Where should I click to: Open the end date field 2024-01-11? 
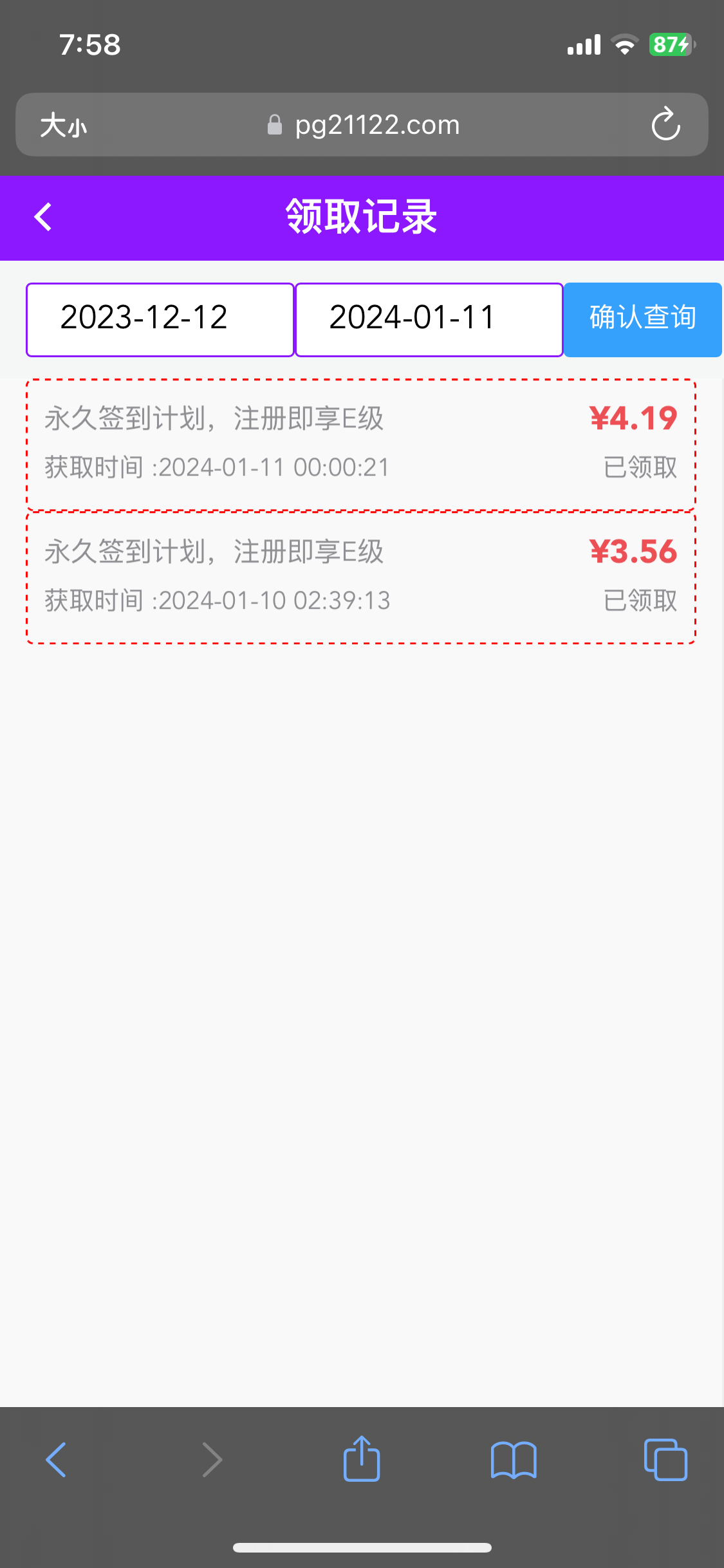(x=429, y=319)
